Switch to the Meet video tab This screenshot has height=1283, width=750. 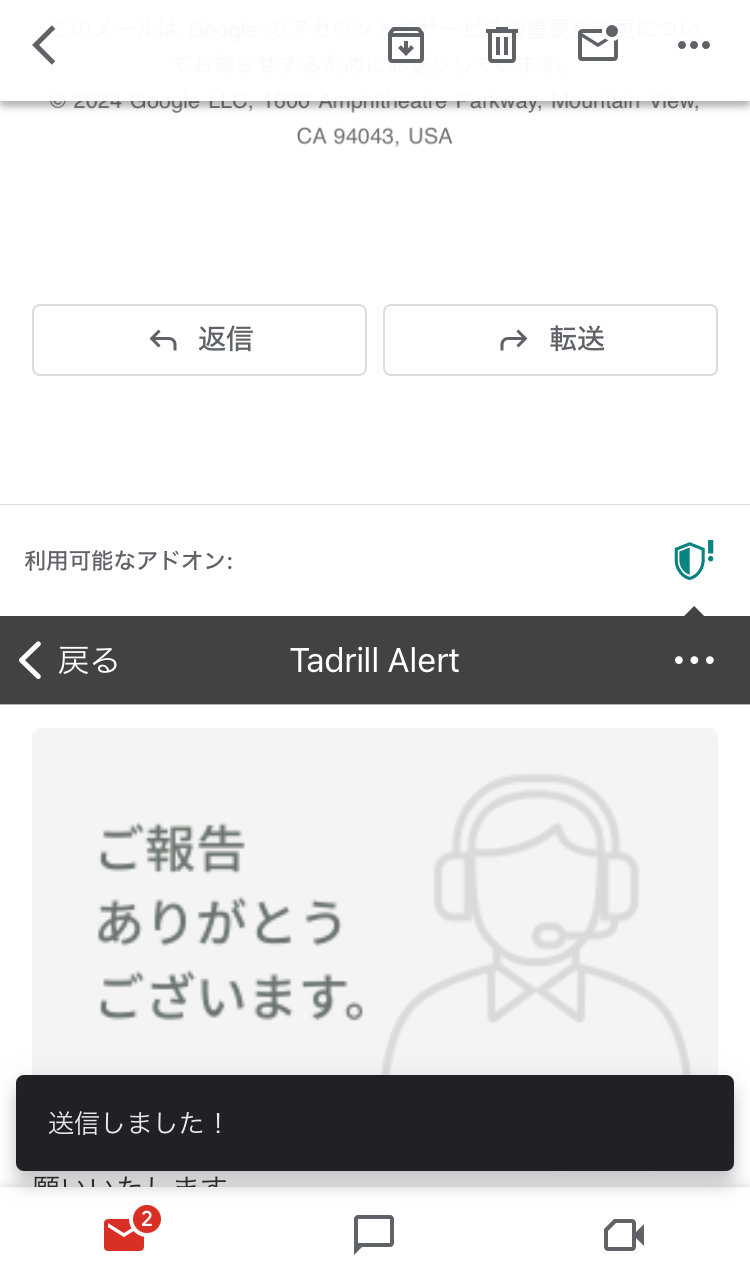point(624,1235)
